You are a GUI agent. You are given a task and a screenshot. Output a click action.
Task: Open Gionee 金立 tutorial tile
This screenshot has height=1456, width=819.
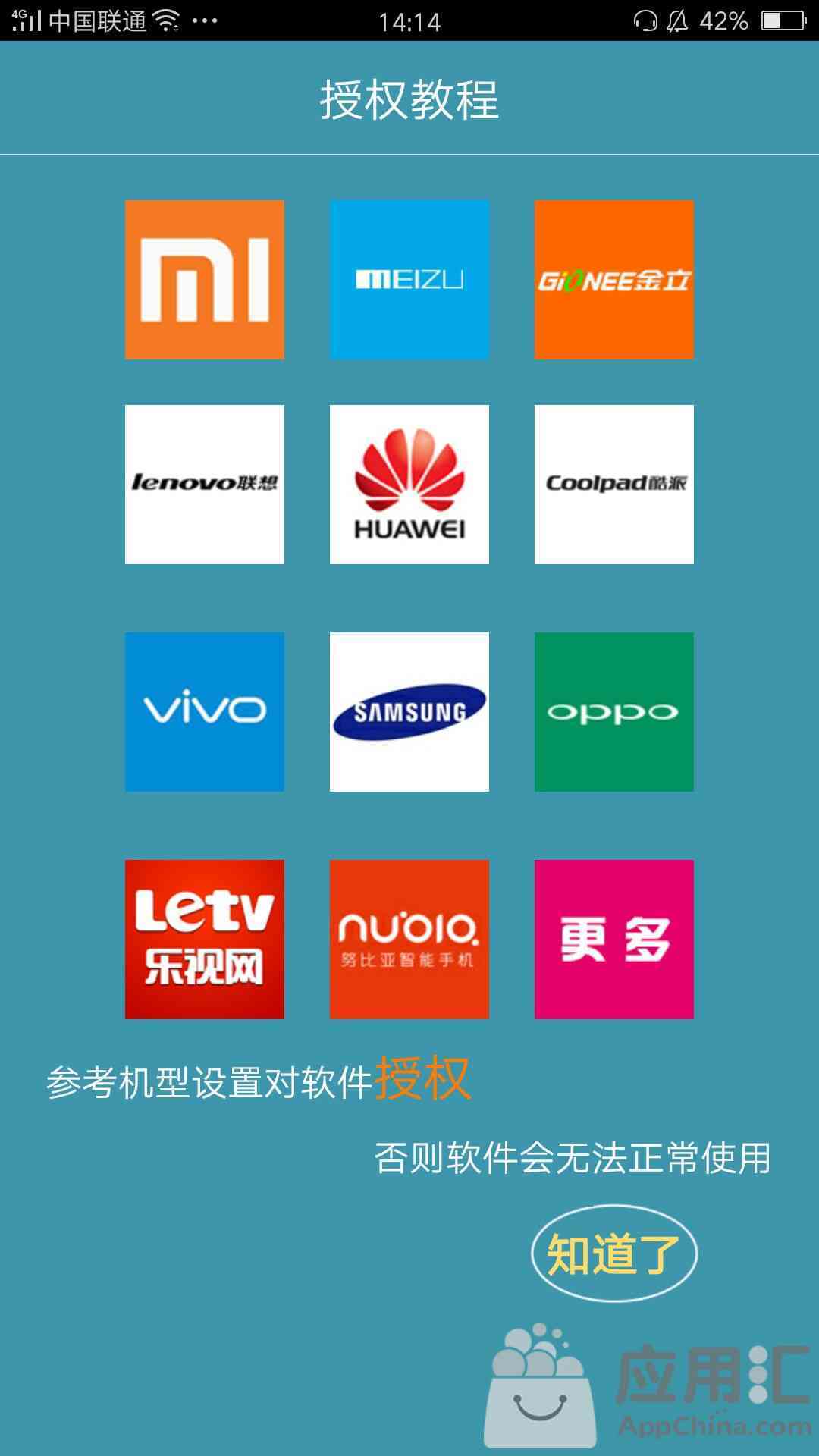tap(614, 280)
